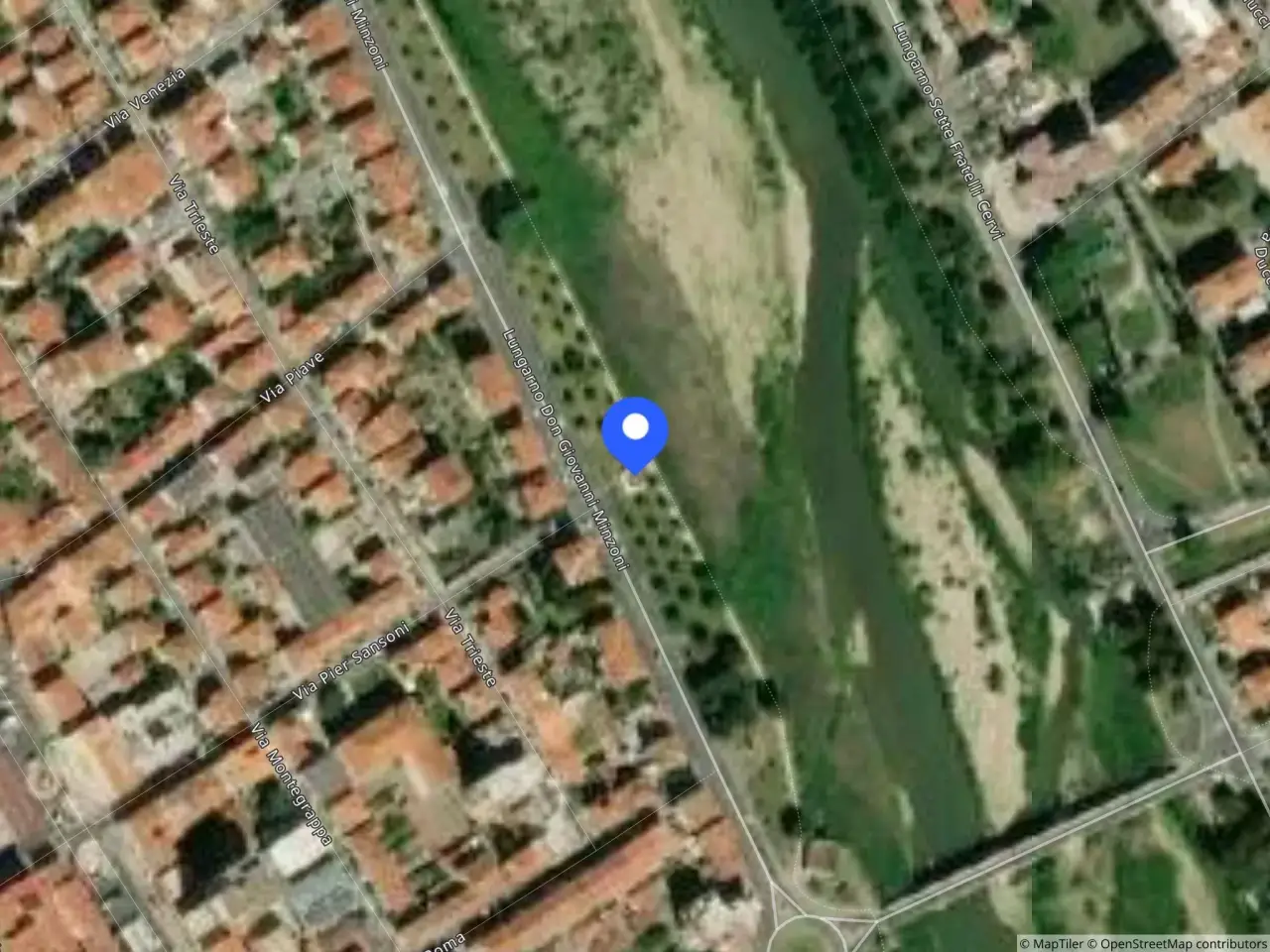Open the OpenStreetMap contributors link
This screenshot has width=1270, height=952.
coord(1179,943)
